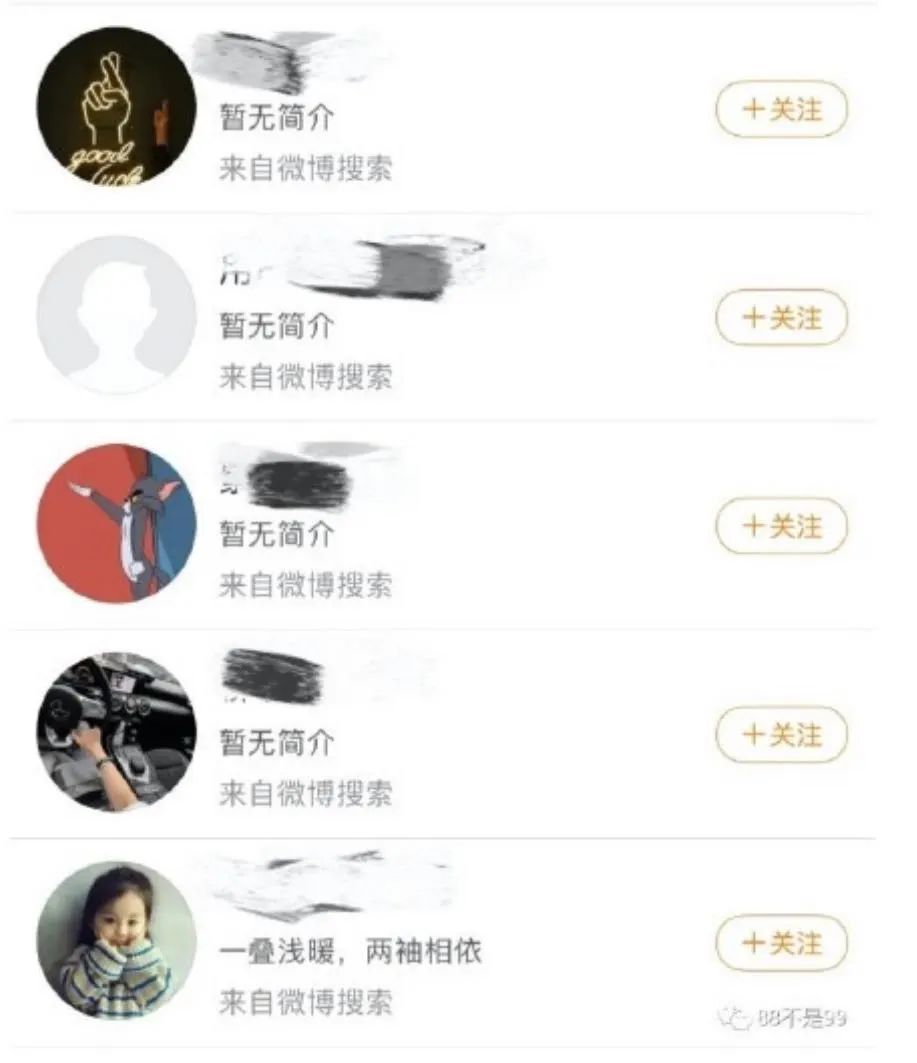Open the profile with the Tom cat avatar
917x1063 pixels.
coord(116,523)
